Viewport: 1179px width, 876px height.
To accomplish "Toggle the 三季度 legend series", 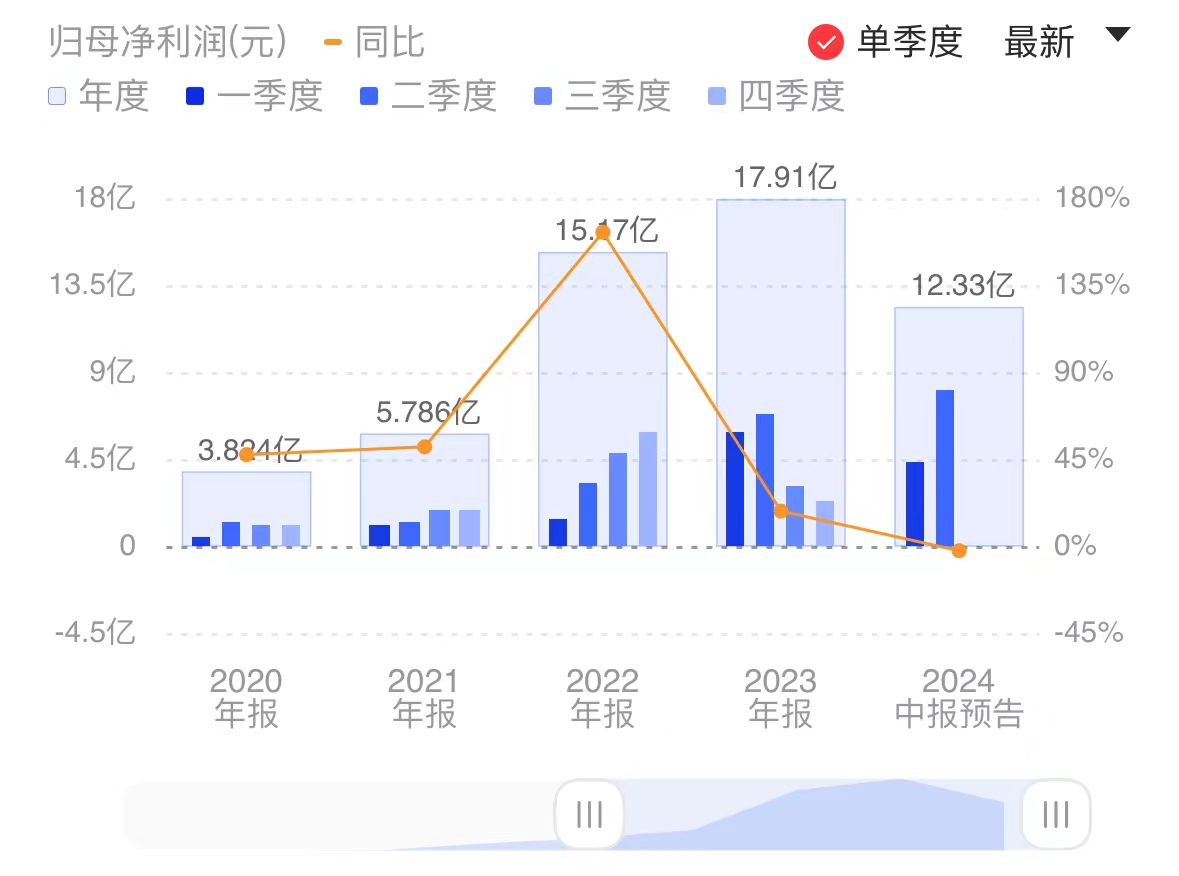I will coord(602,96).
